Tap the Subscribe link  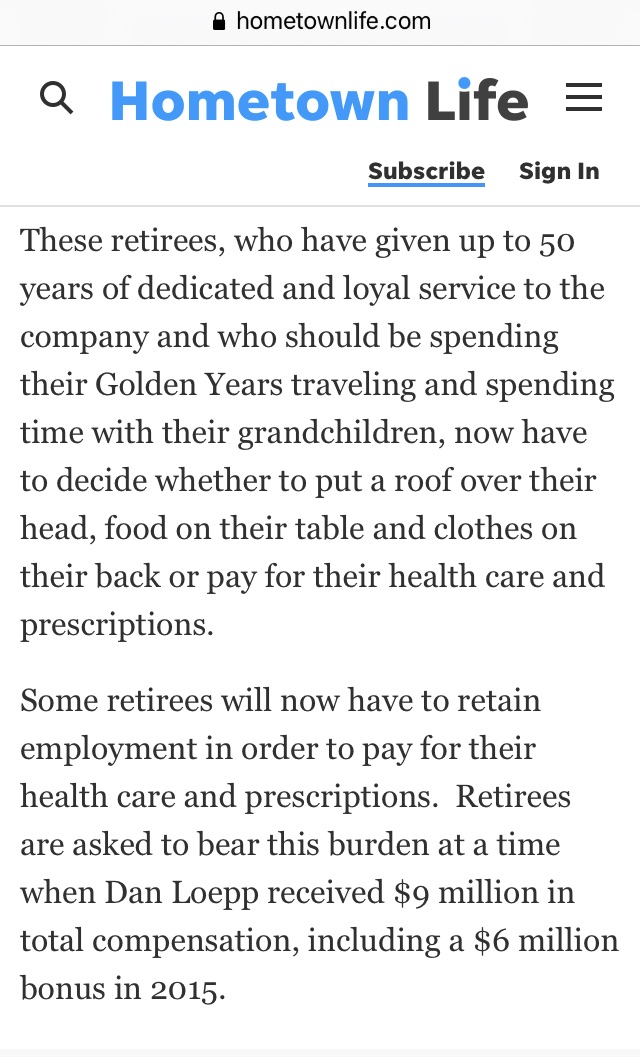(426, 172)
